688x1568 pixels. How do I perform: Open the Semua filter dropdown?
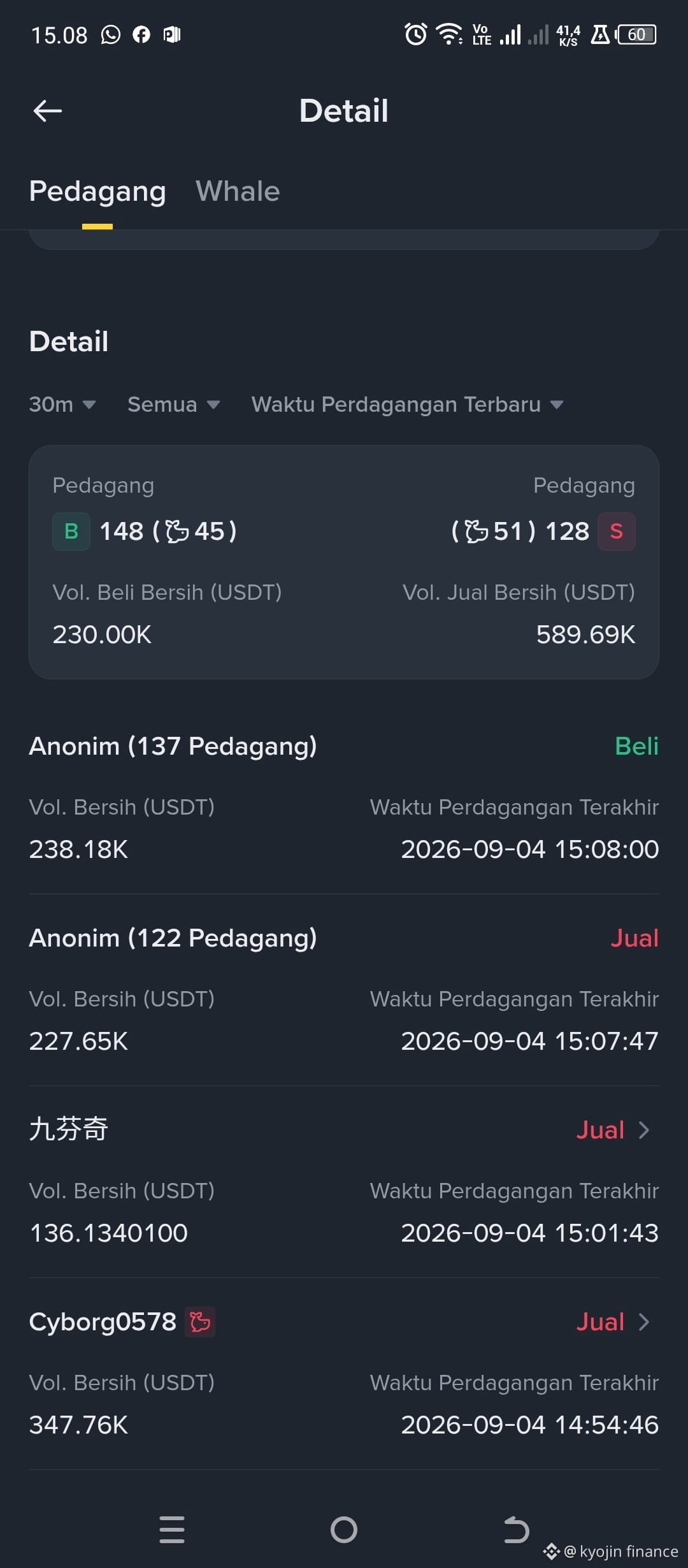click(173, 404)
